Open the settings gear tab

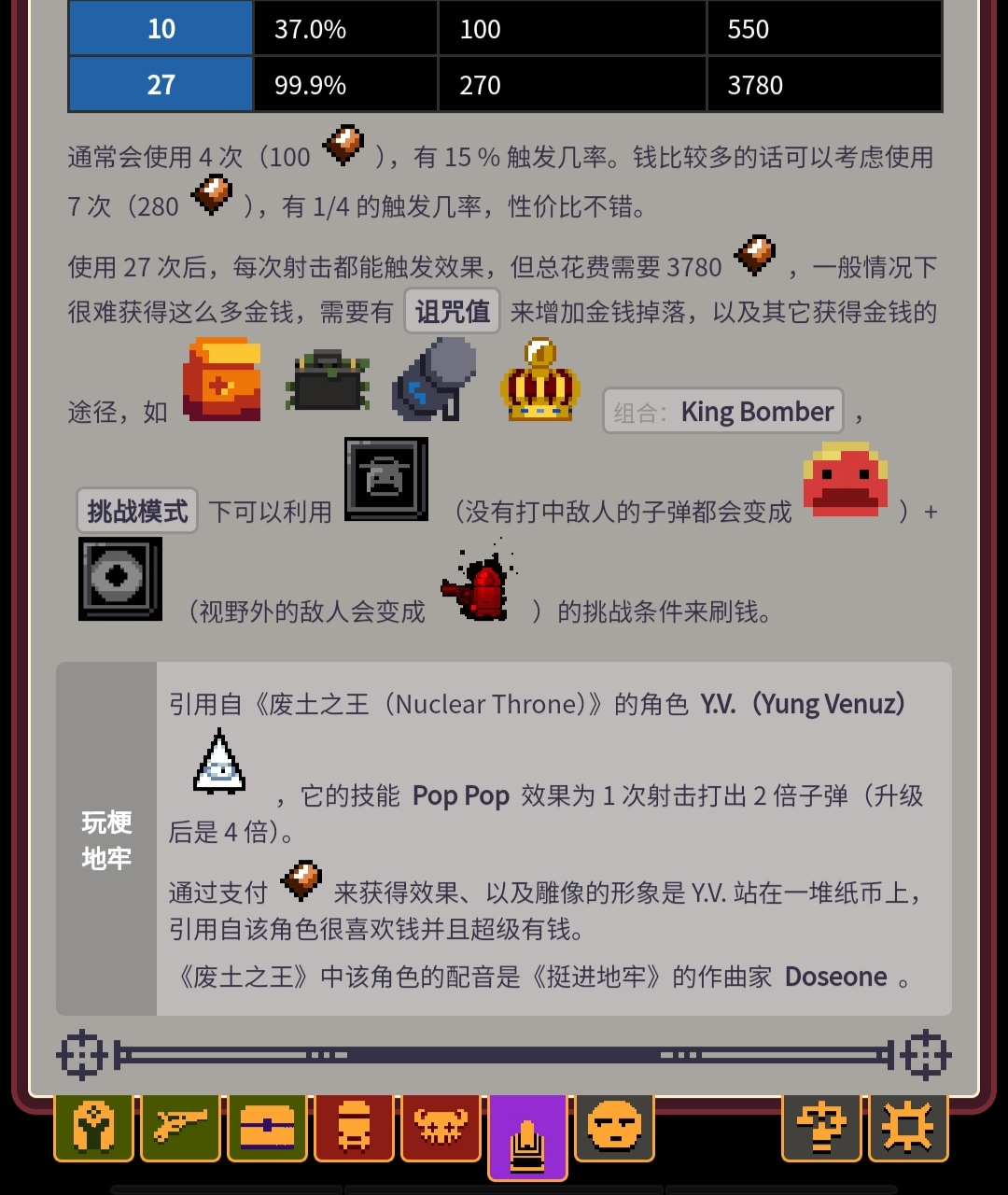coord(908,1128)
